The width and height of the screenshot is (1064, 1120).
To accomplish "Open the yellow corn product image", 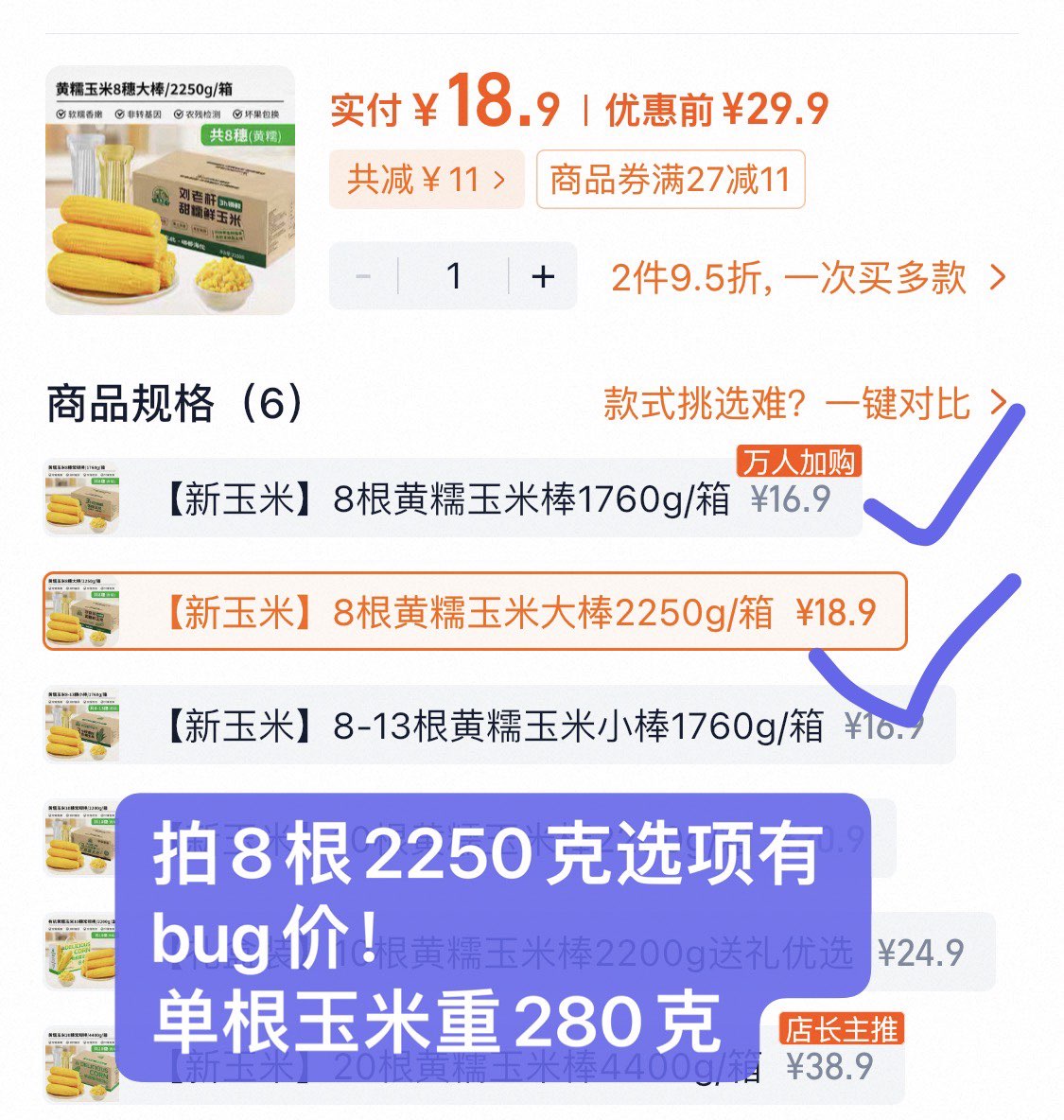I will coord(170,189).
